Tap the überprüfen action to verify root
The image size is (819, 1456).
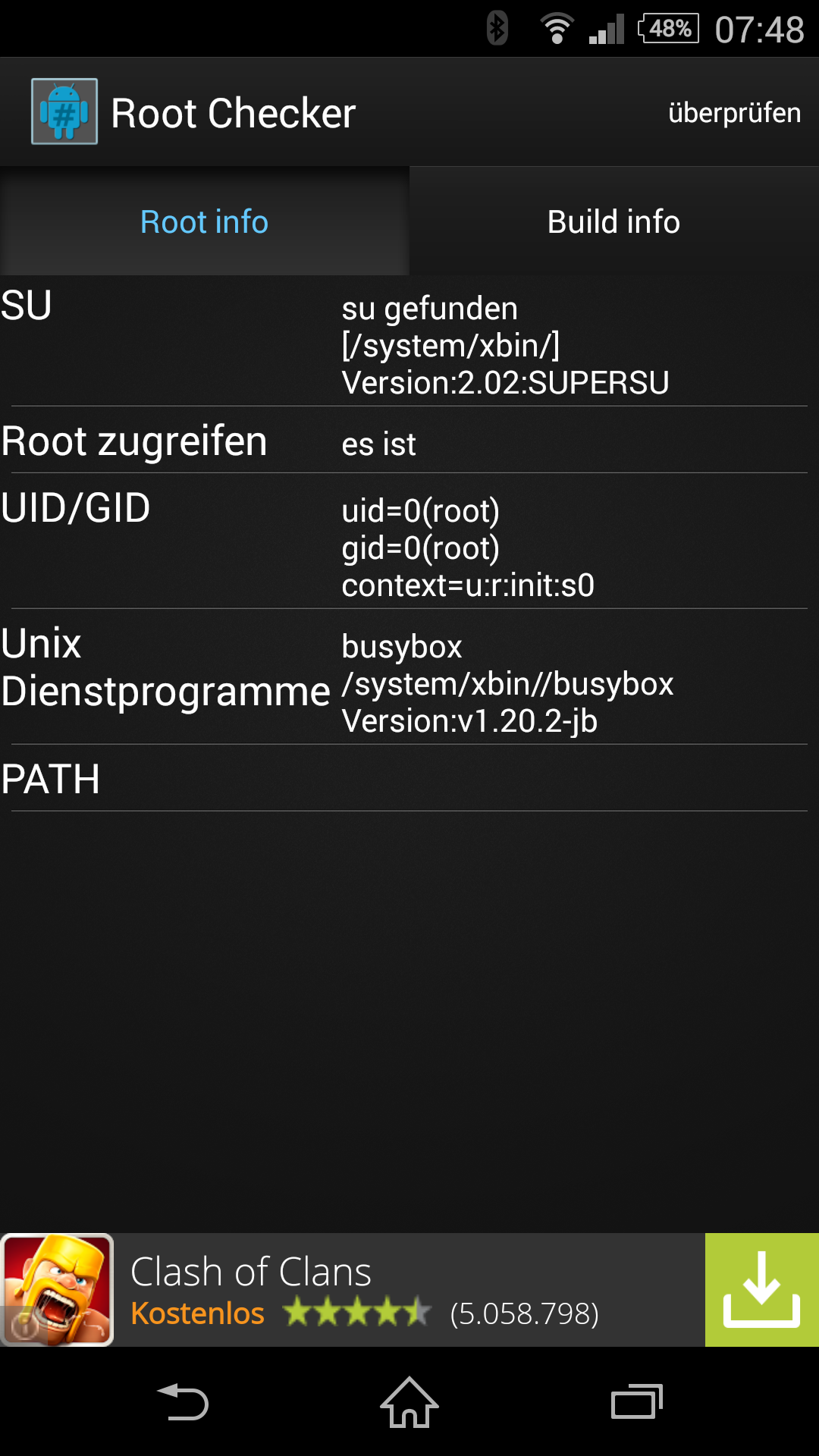(x=734, y=113)
